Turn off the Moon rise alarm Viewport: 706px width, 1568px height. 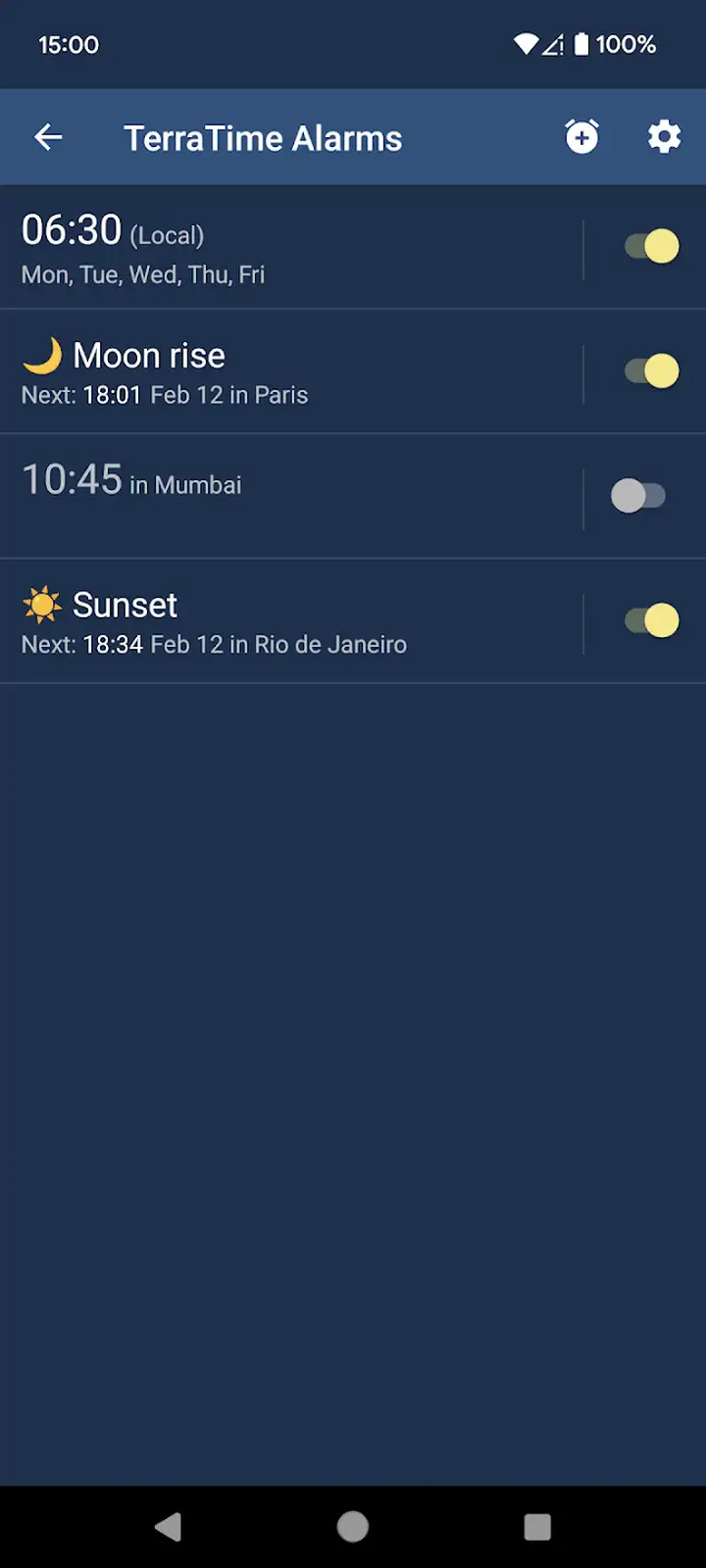(652, 371)
